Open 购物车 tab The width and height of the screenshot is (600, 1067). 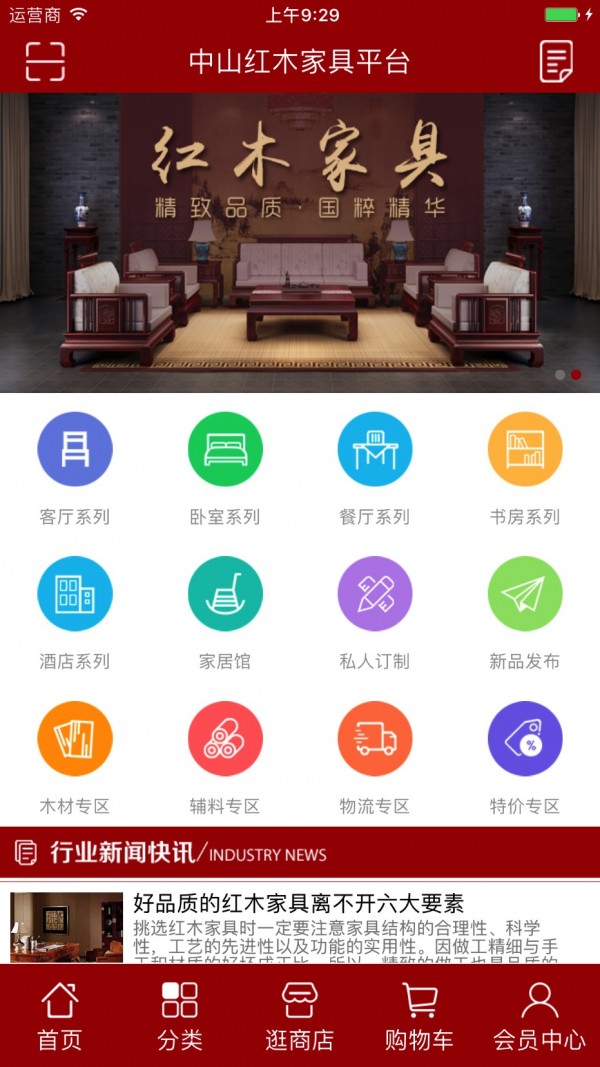(x=420, y=1015)
